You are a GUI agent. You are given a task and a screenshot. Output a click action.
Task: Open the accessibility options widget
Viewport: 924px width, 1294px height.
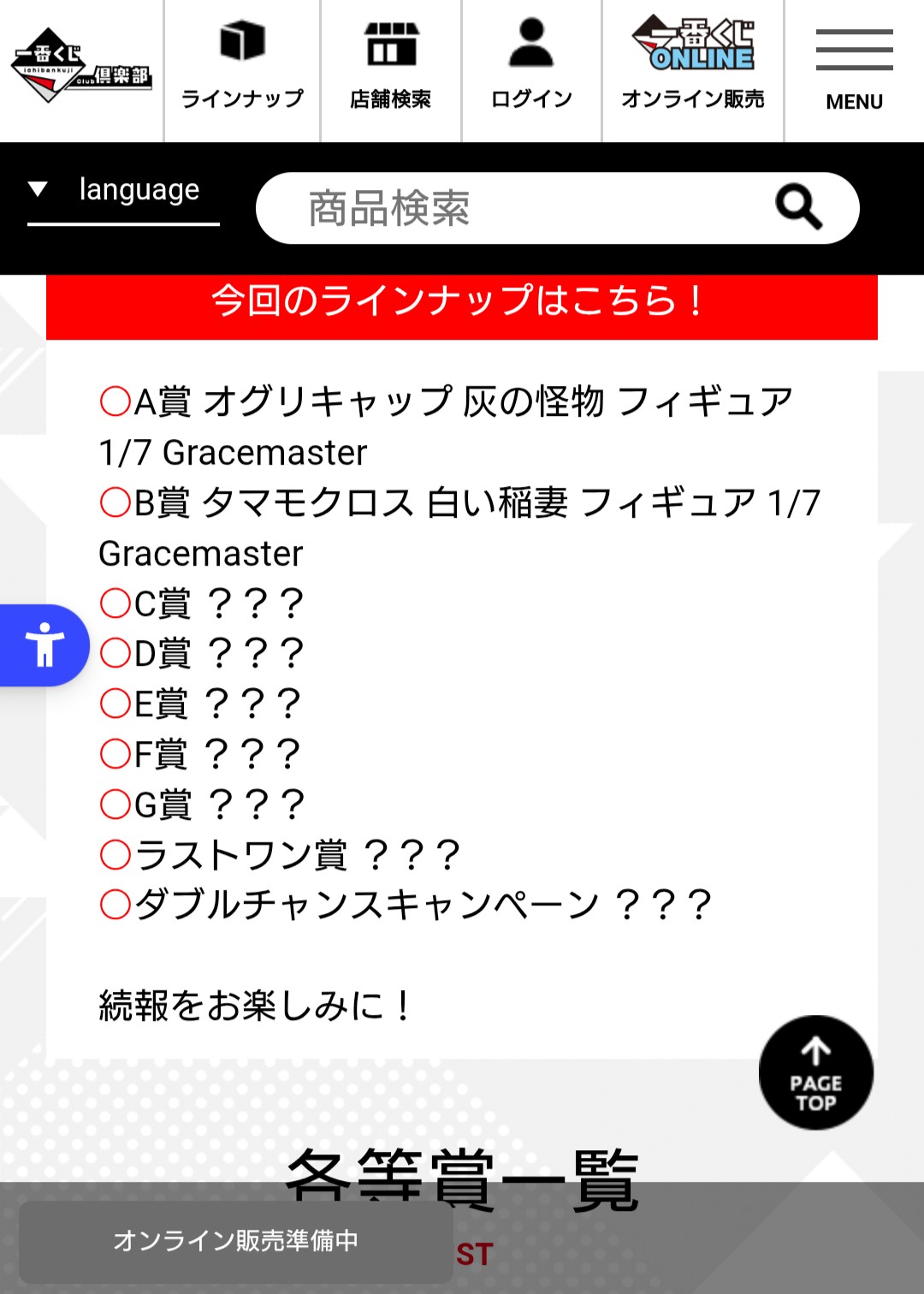pos(44,645)
